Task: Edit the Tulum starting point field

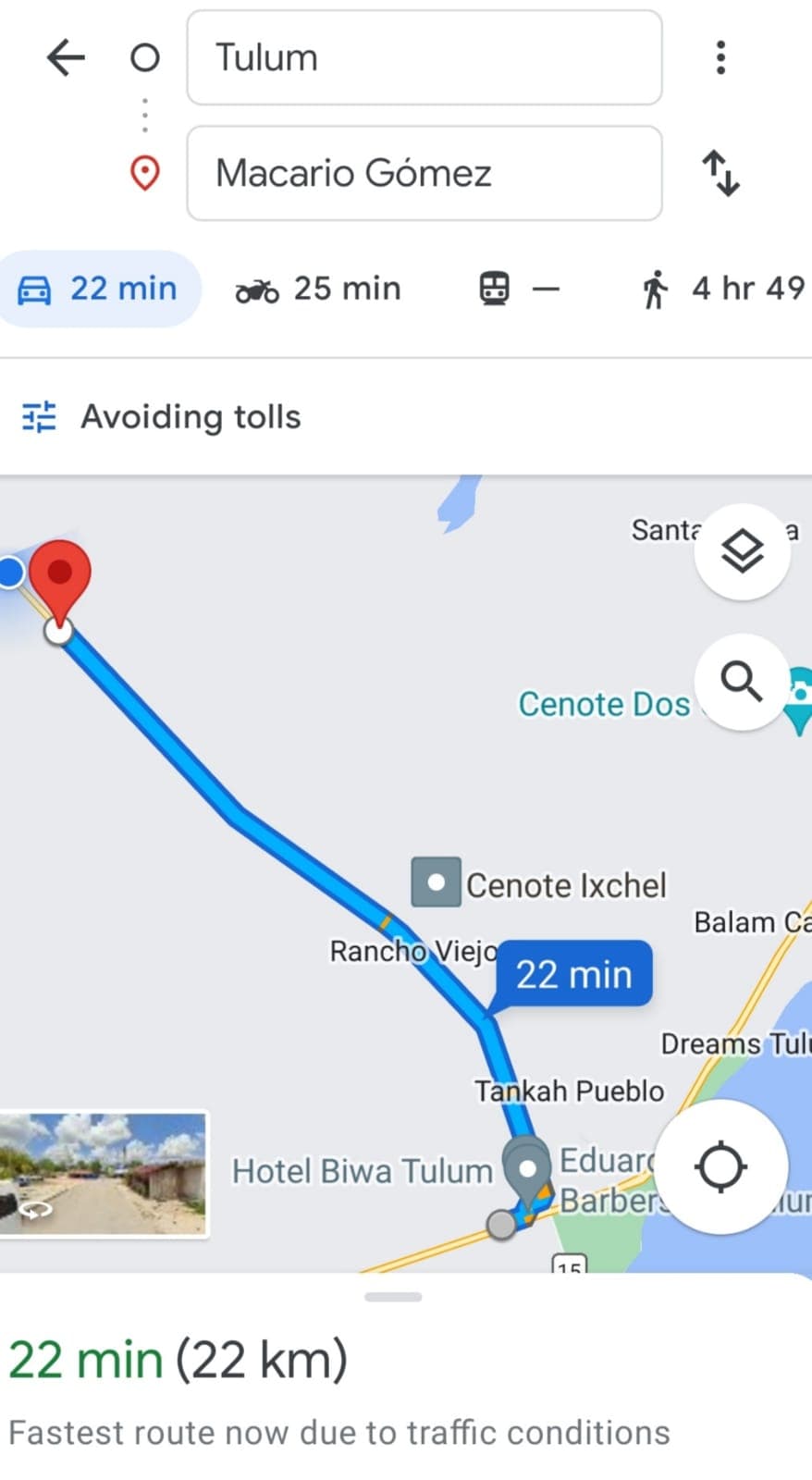Action: (x=424, y=57)
